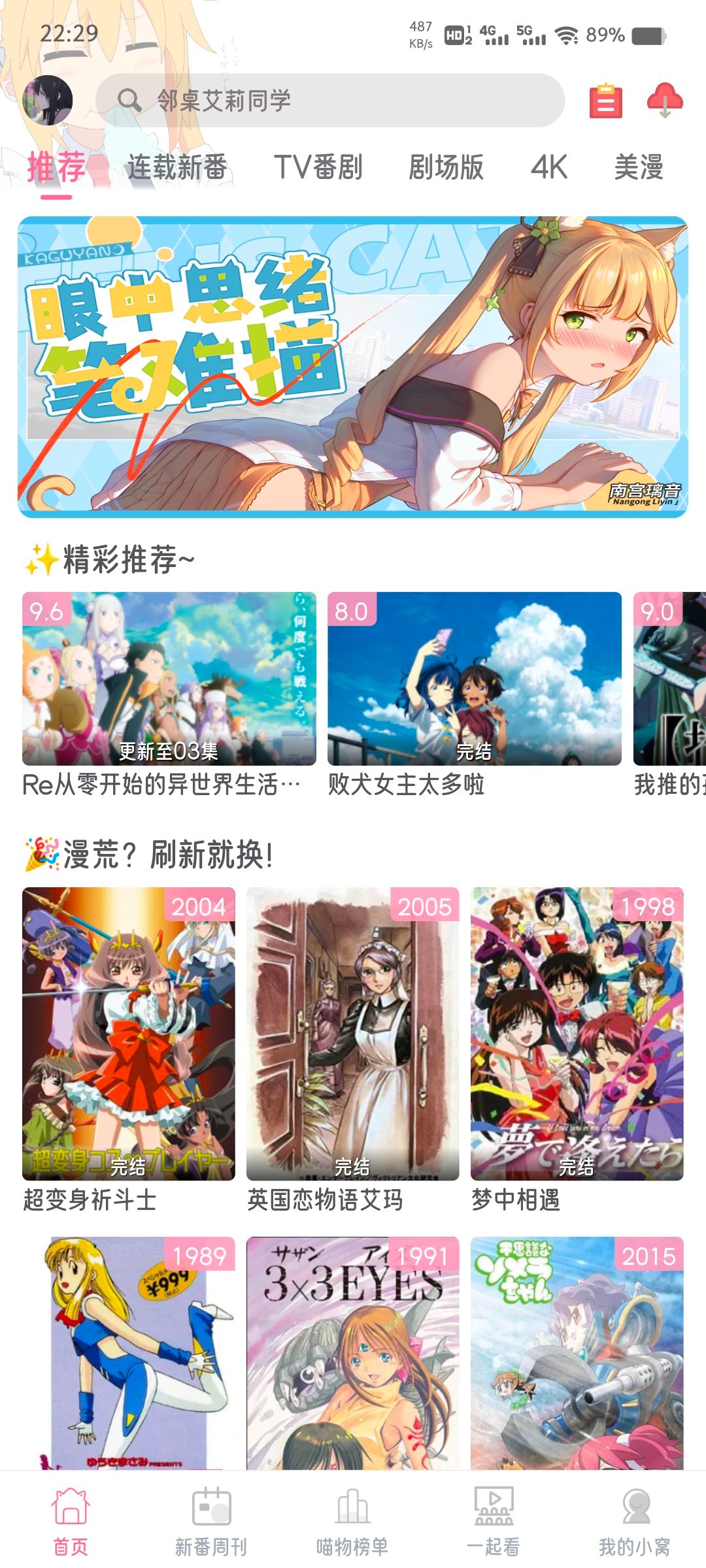Open the clipboard/history icon beside search

(x=605, y=102)
